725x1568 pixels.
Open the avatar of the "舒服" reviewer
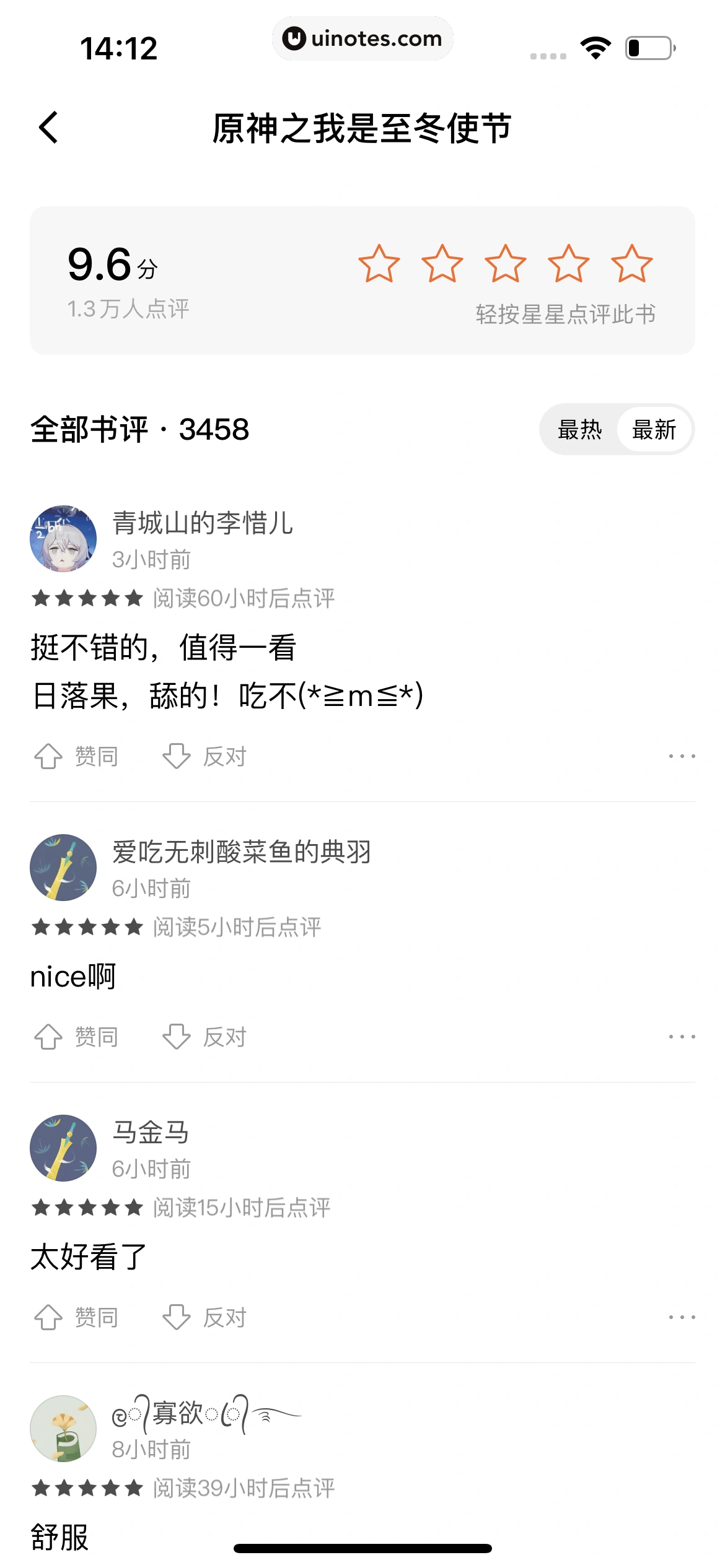pos(63,1429)
